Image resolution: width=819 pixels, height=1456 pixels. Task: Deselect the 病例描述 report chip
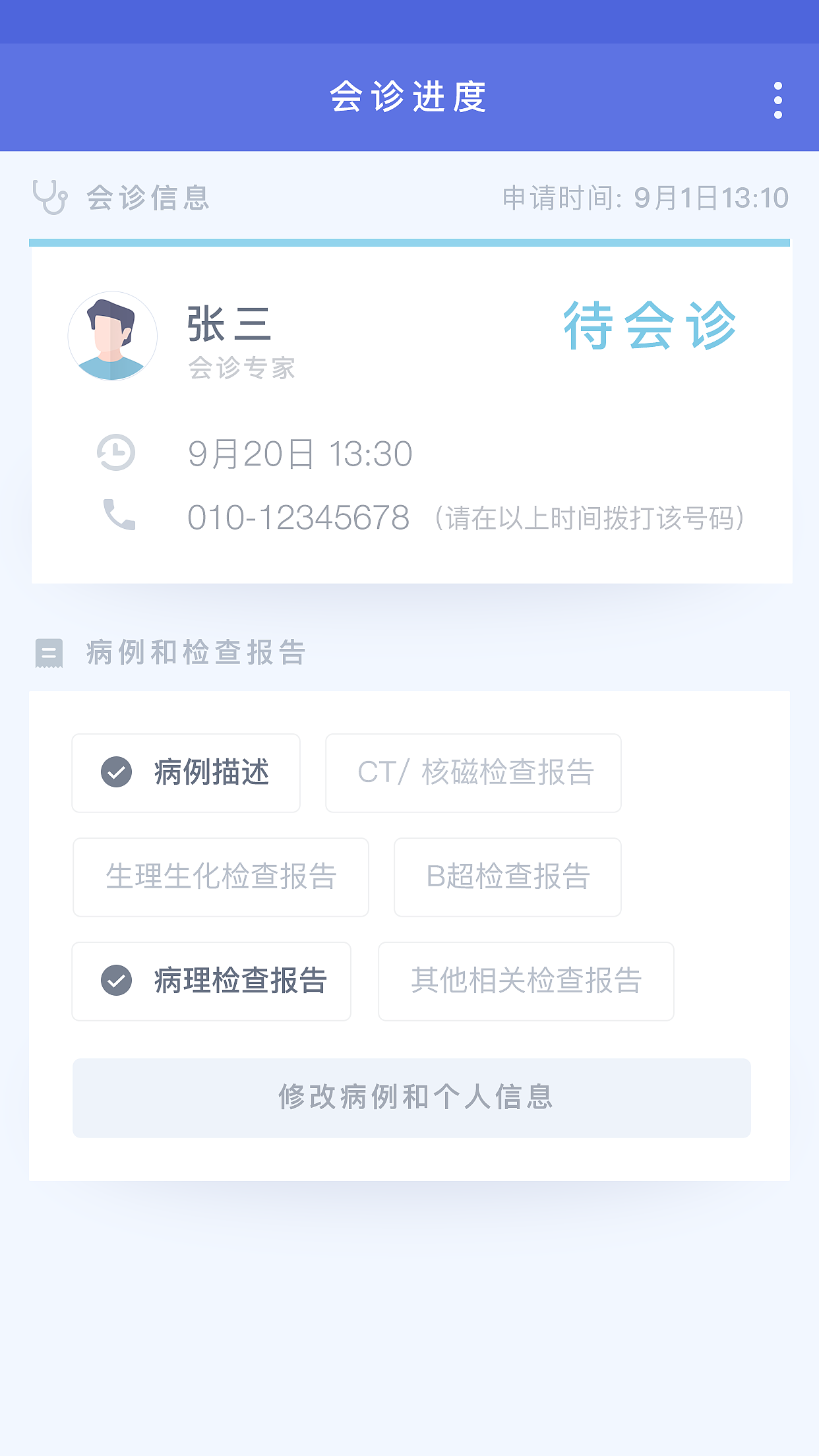click(x=185, y=772)
